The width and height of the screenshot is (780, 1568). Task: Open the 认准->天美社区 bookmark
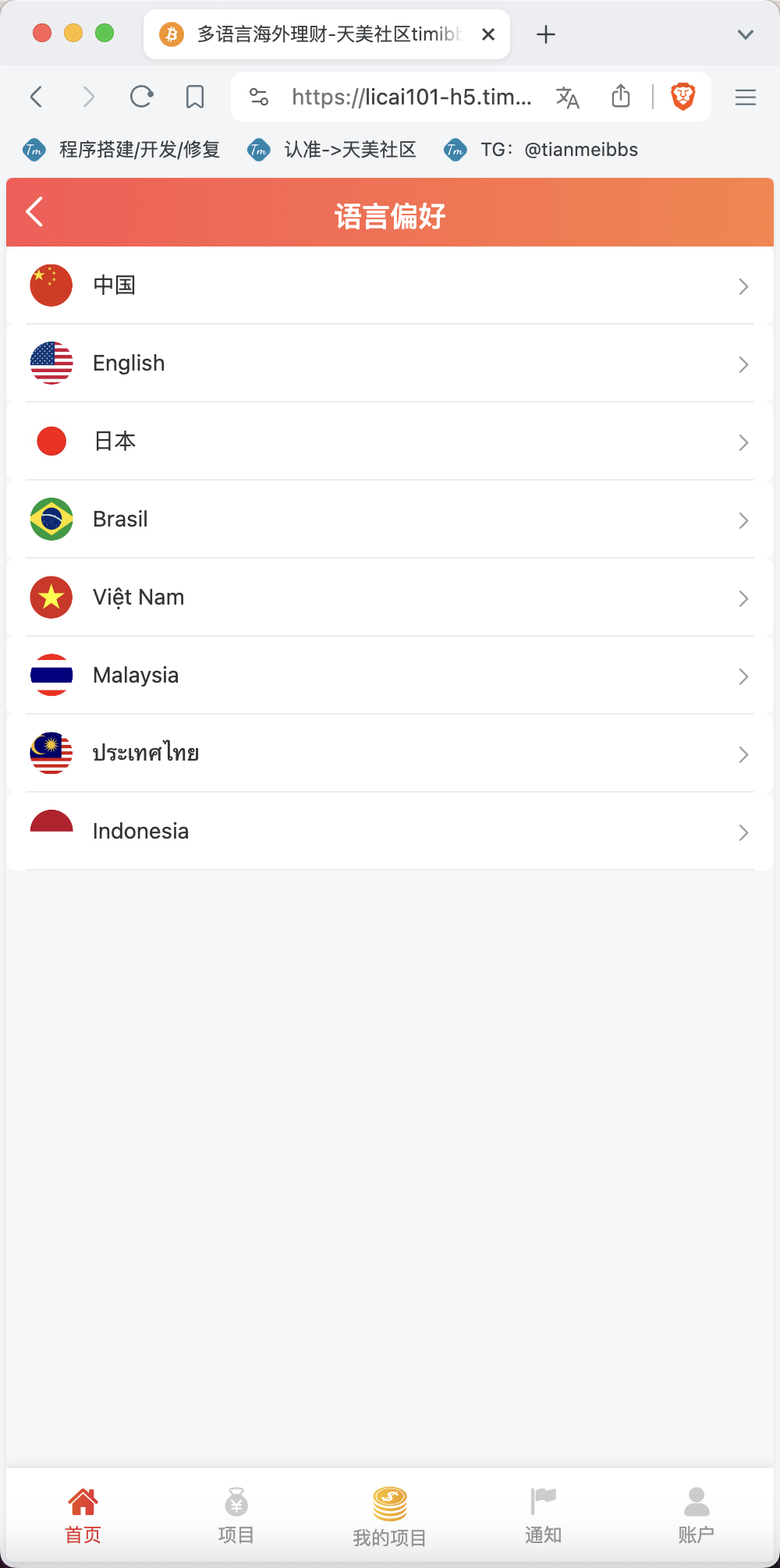(332, 150)
